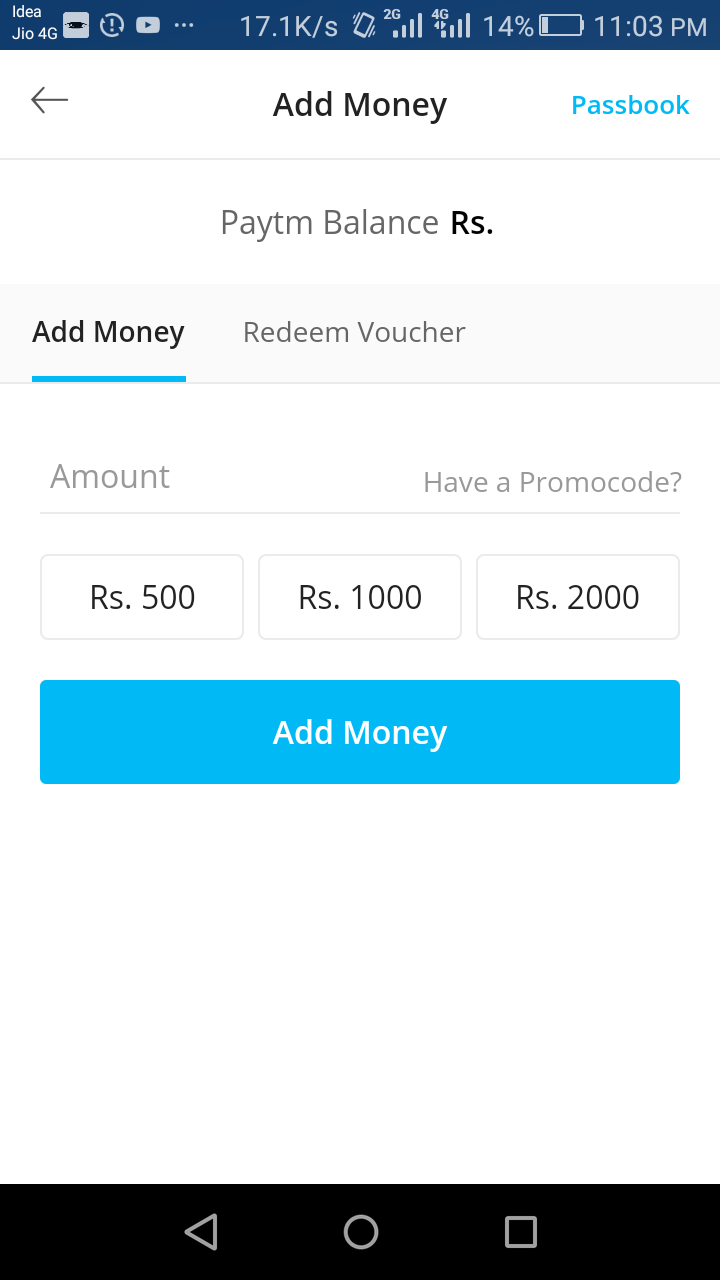Tap Have a Promocode?
Image resolution: width=720 pixels, height=1280 pixels.
(x=552, y=482)
